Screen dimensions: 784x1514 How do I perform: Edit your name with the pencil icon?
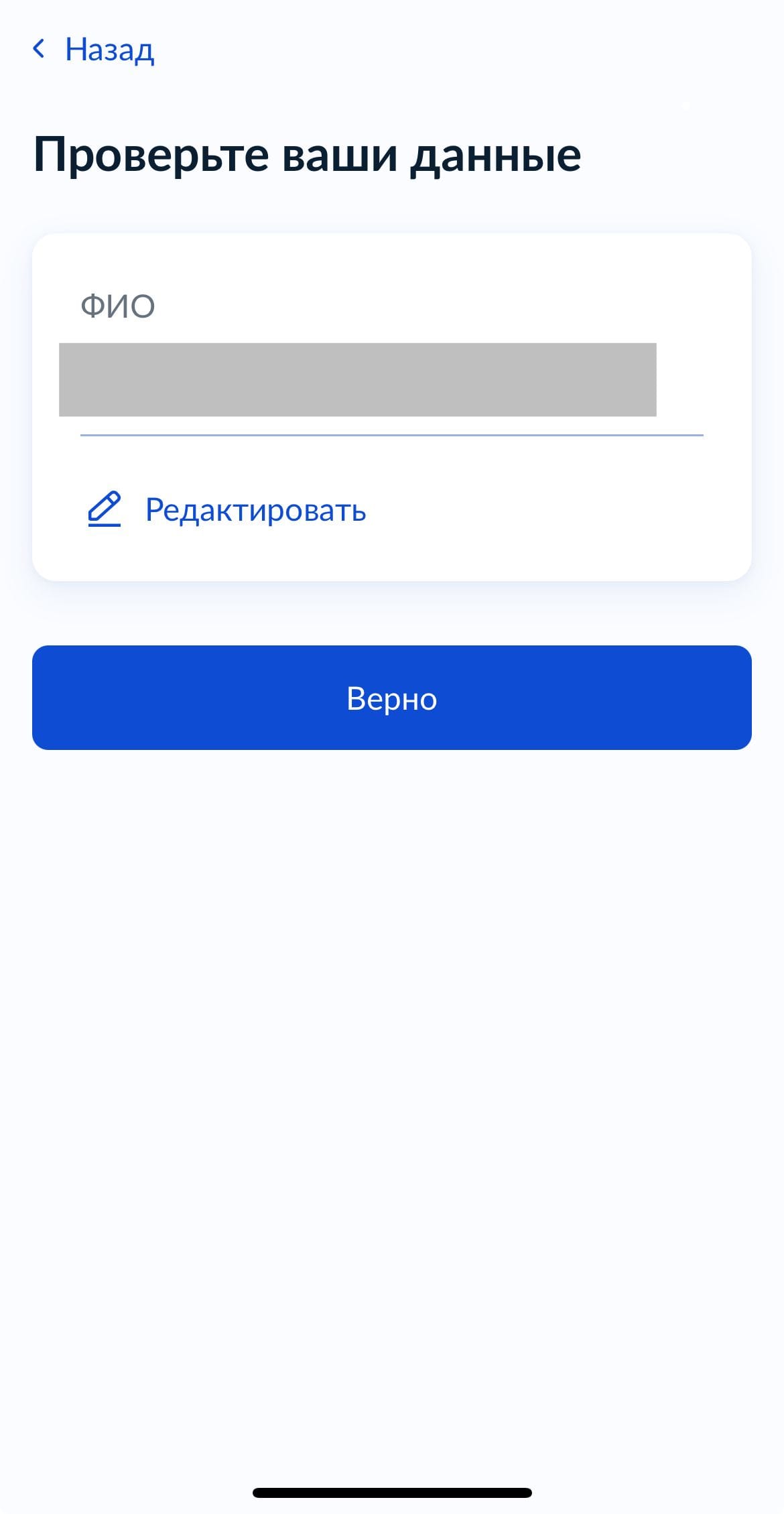click(x=105, y=511)
